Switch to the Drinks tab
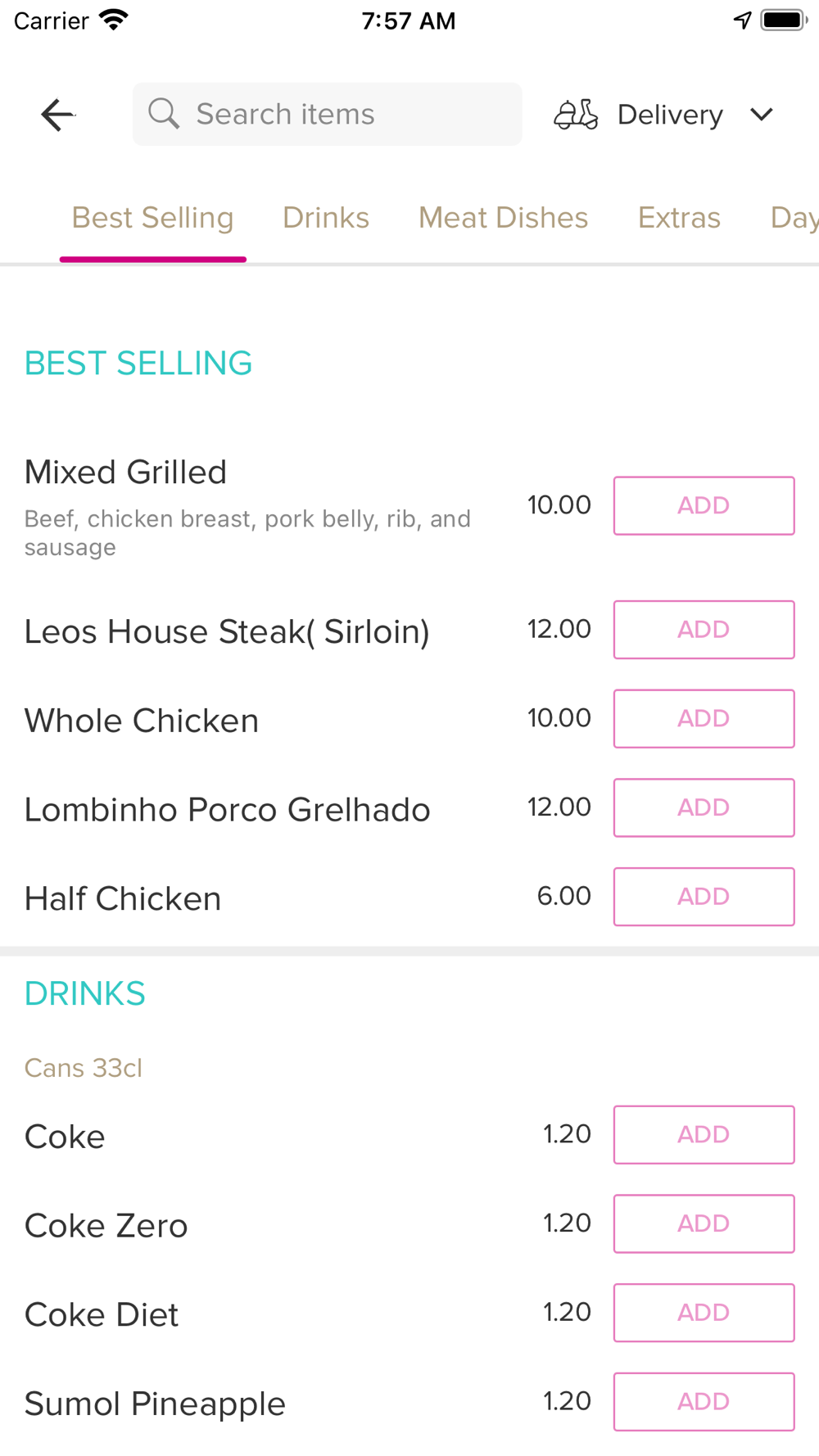Viewport: 819px width, 1456px height. [x=325, y=218]
